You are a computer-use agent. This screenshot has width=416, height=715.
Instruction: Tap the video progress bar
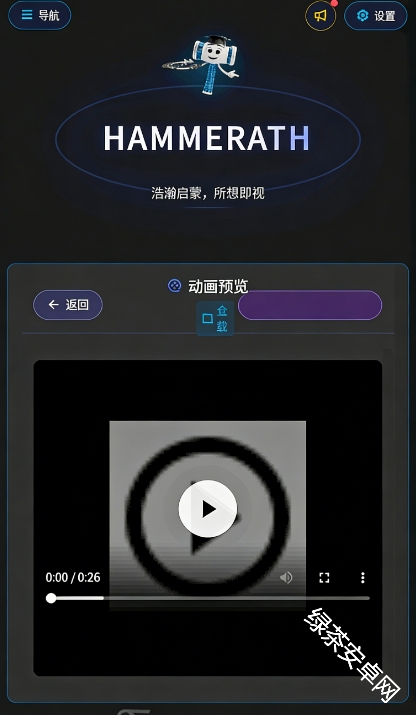point(208,598)
